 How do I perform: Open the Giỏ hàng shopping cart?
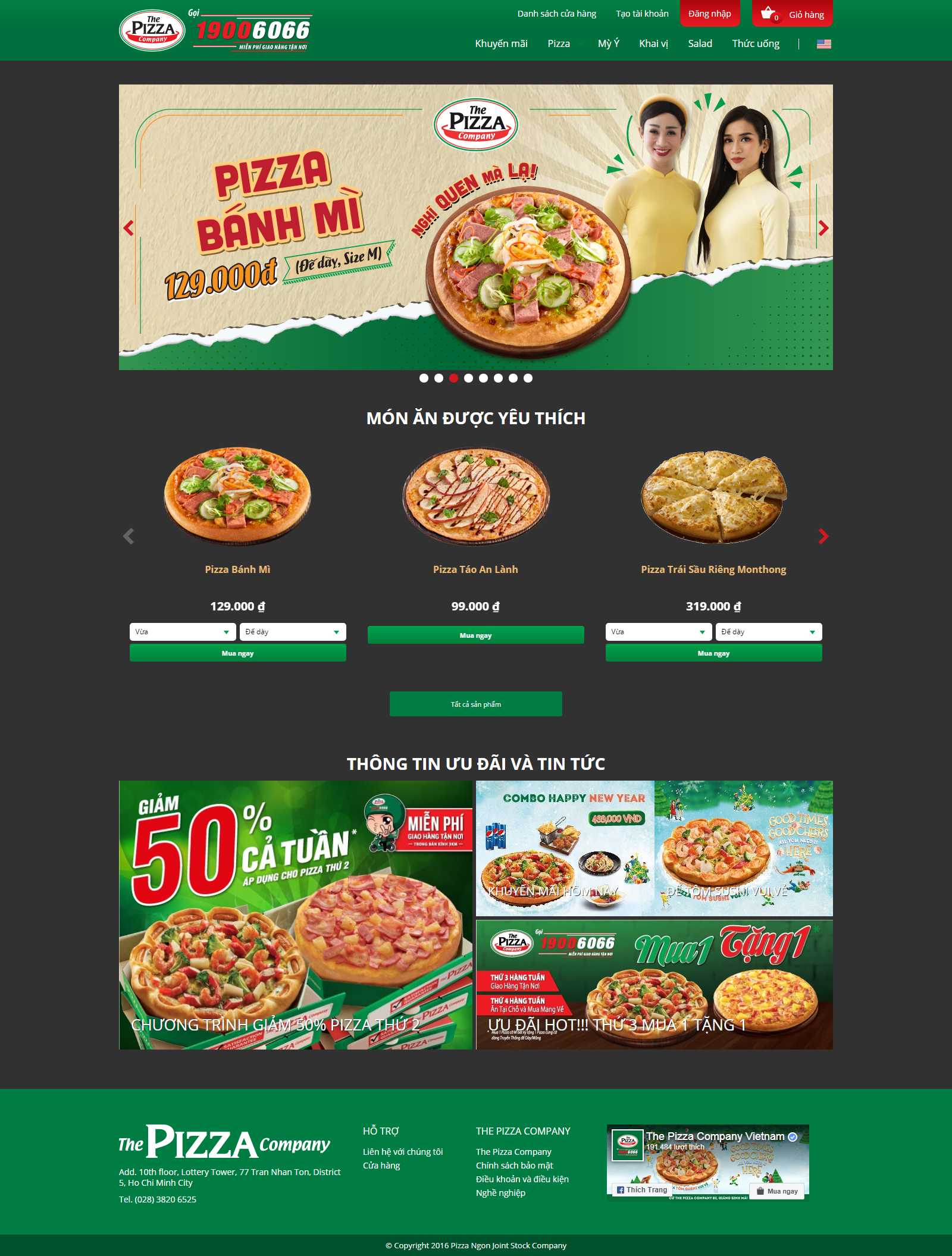[x=793, y=14]
